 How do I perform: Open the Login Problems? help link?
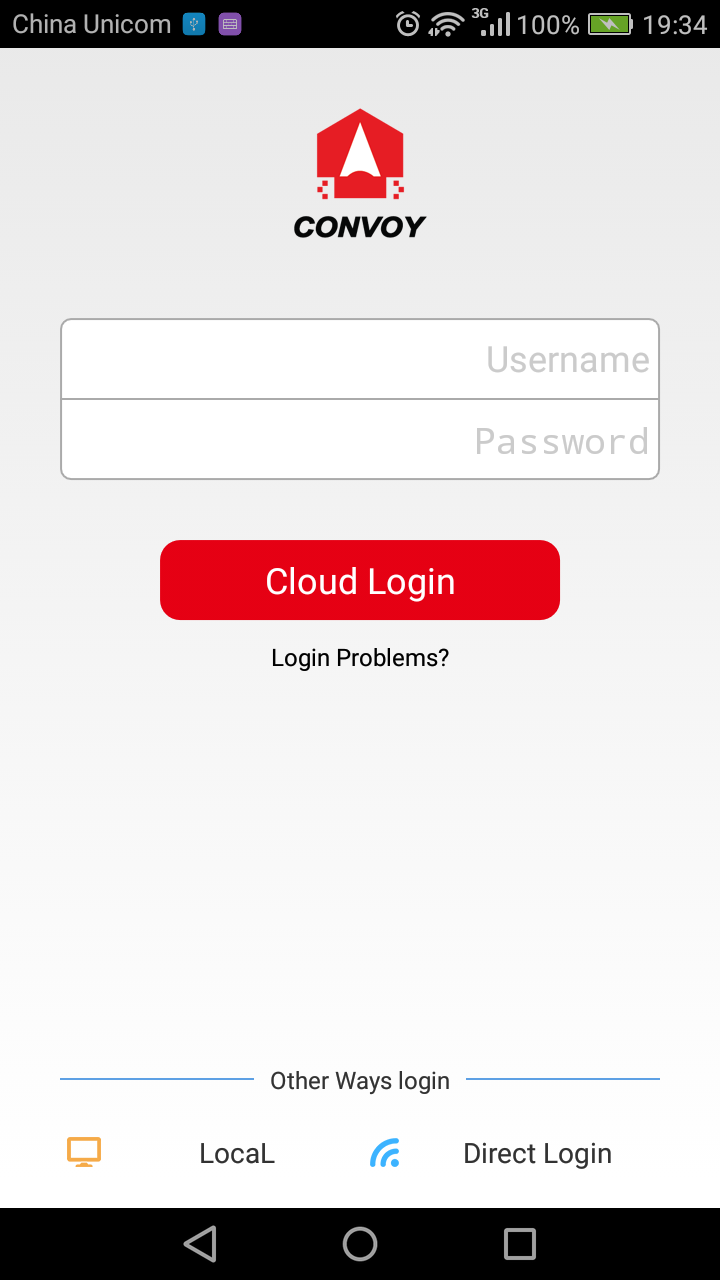360,658
